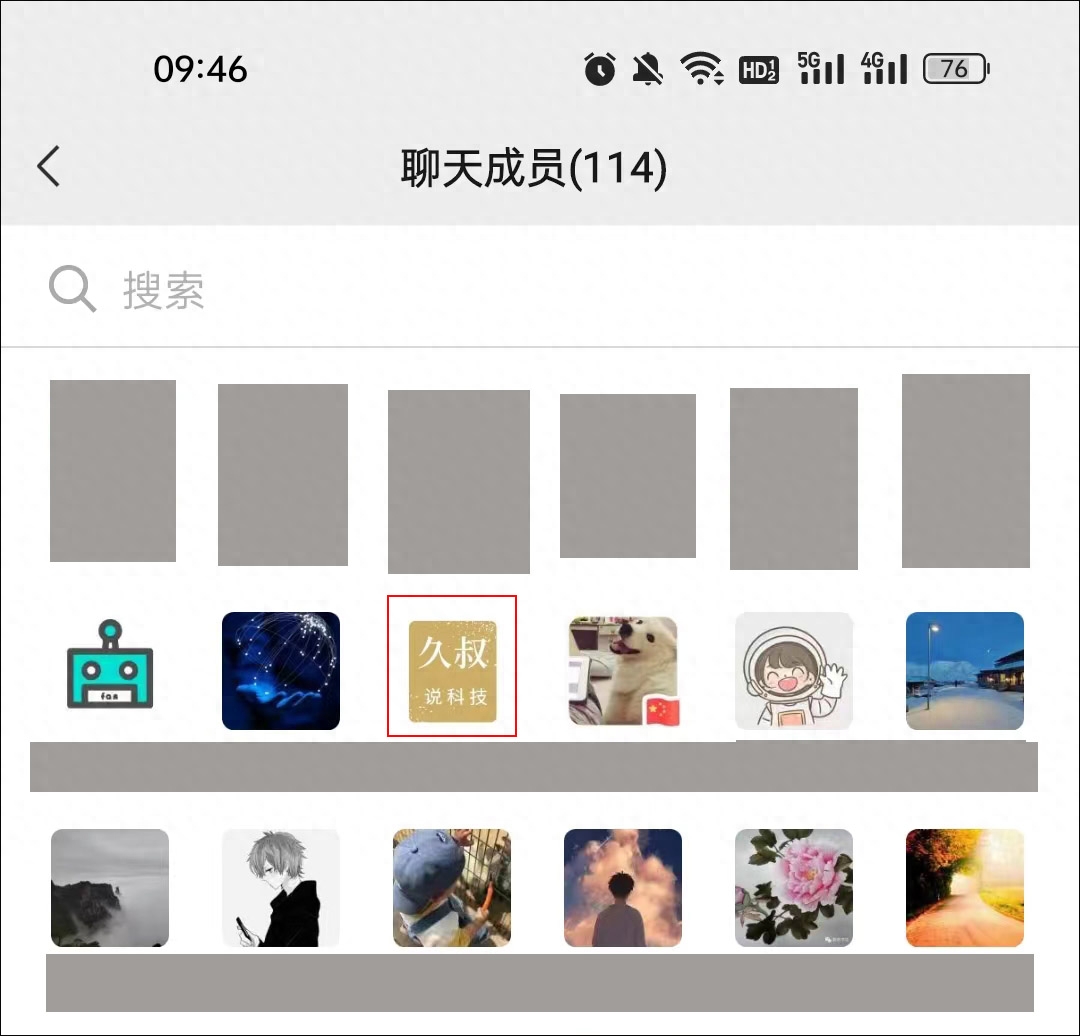Open the member with the pink peony avatar

click(x=794, y=888)
